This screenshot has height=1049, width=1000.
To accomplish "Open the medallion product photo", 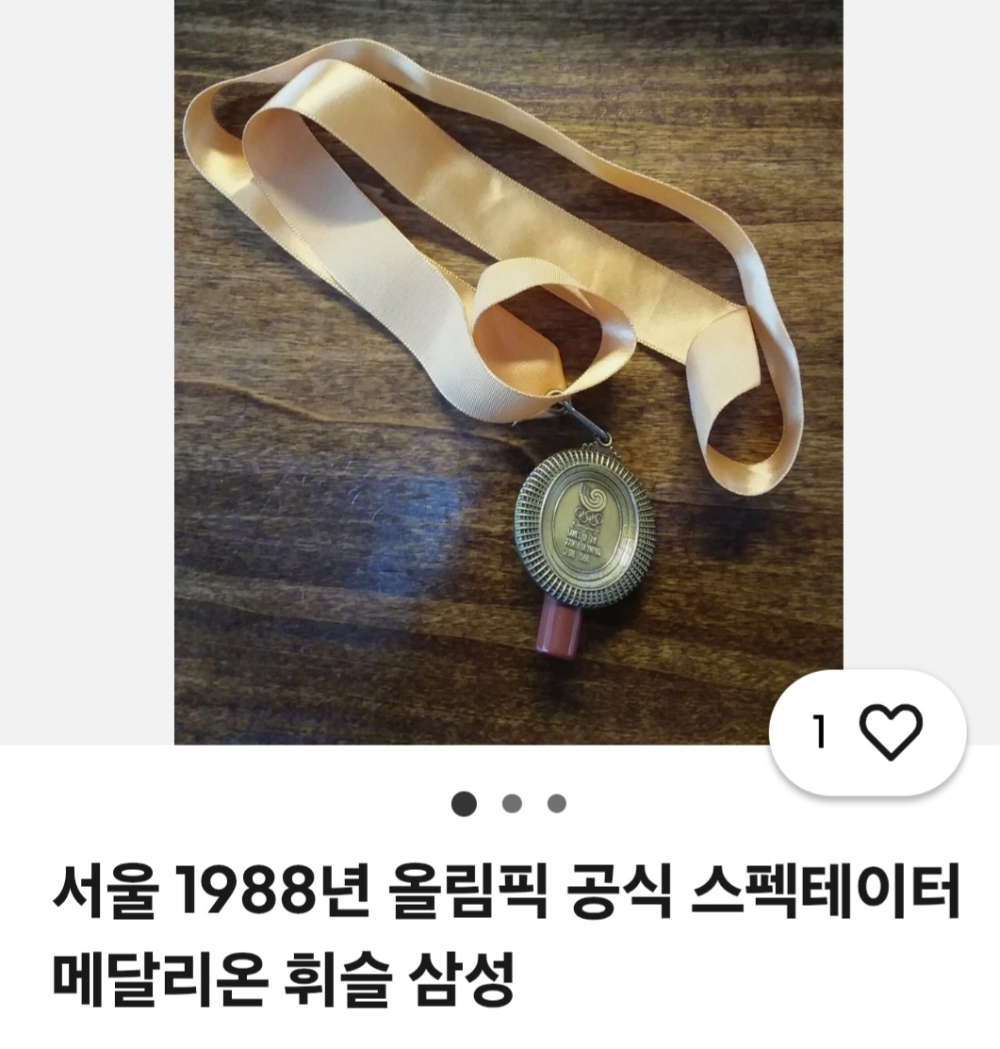I will (508, 372).
